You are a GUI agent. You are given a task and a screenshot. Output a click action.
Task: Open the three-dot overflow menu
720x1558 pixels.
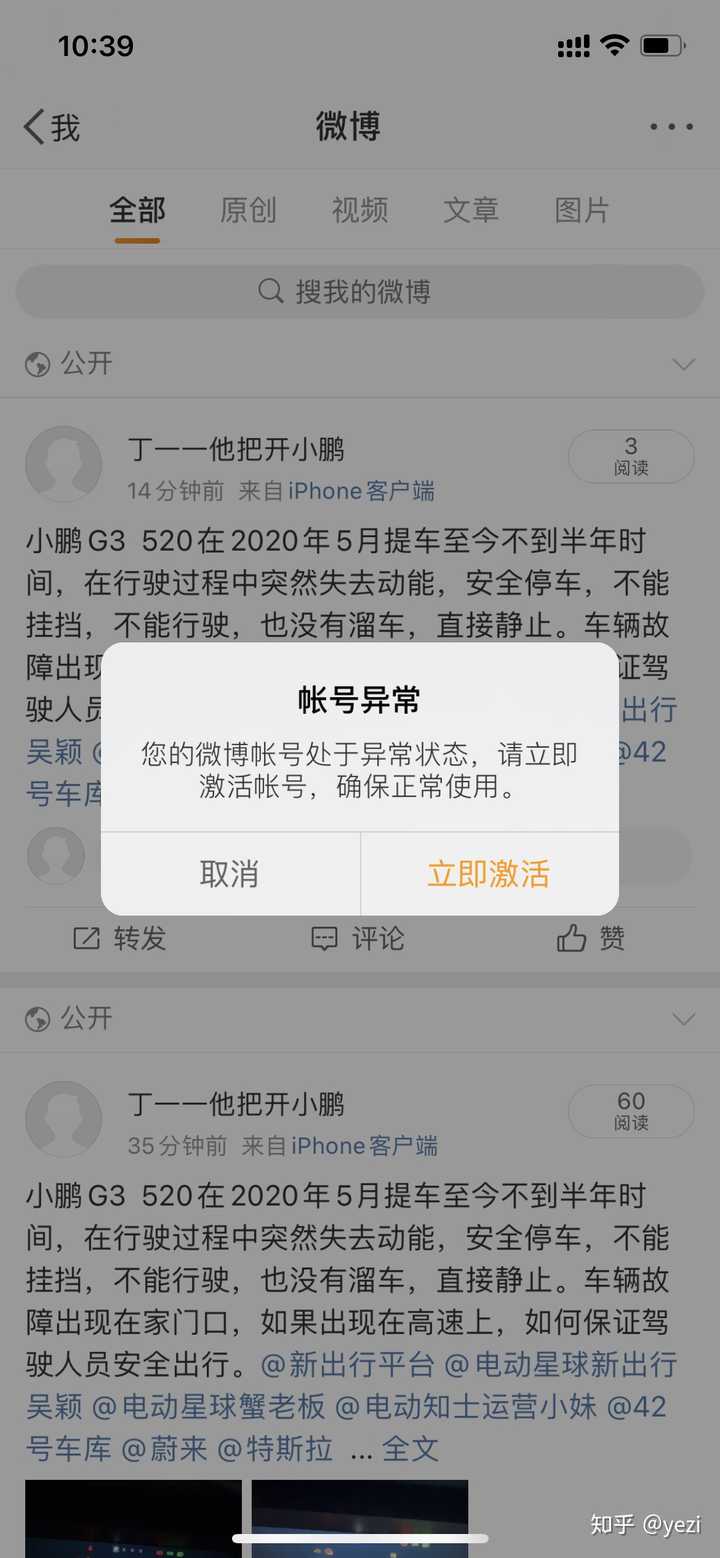point(671,127)
